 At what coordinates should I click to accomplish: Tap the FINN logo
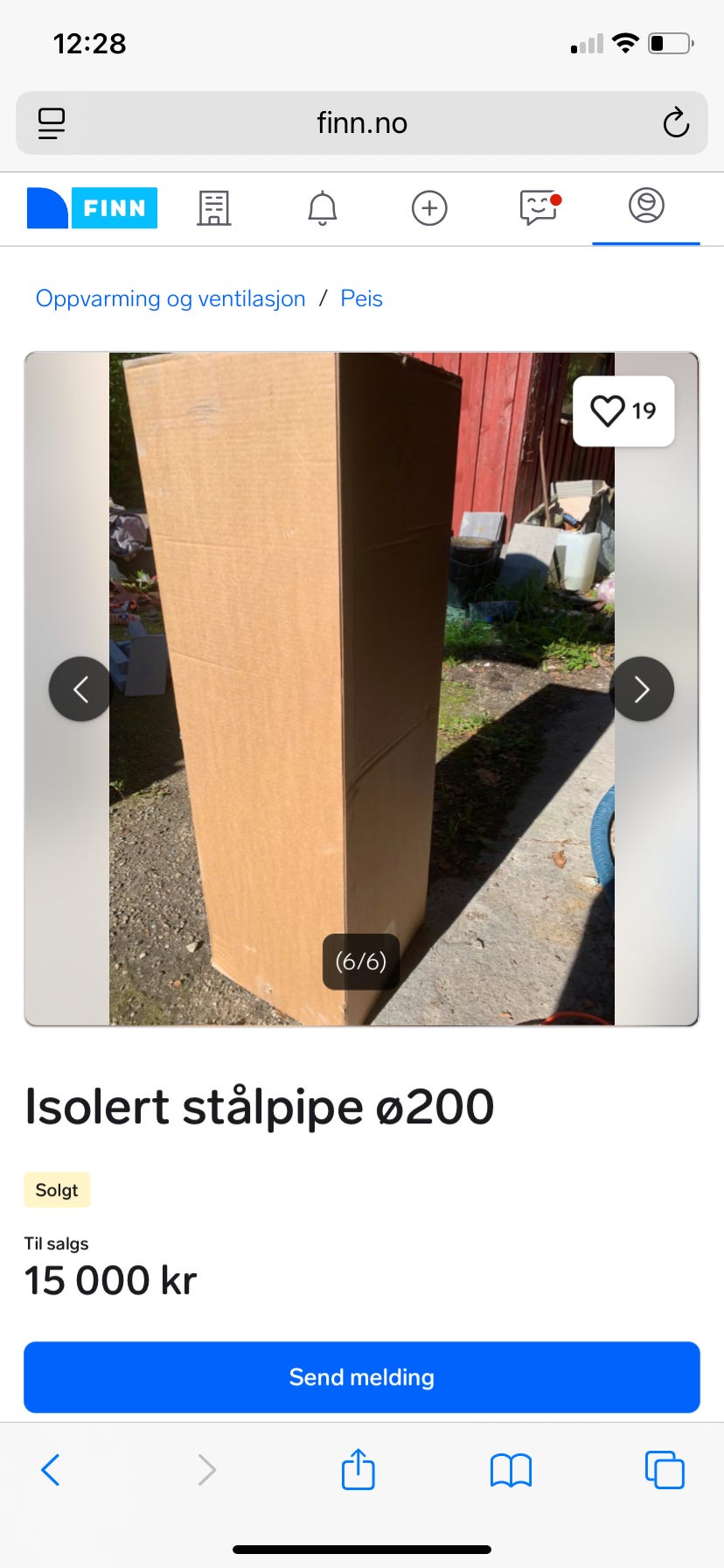point(92,207)
